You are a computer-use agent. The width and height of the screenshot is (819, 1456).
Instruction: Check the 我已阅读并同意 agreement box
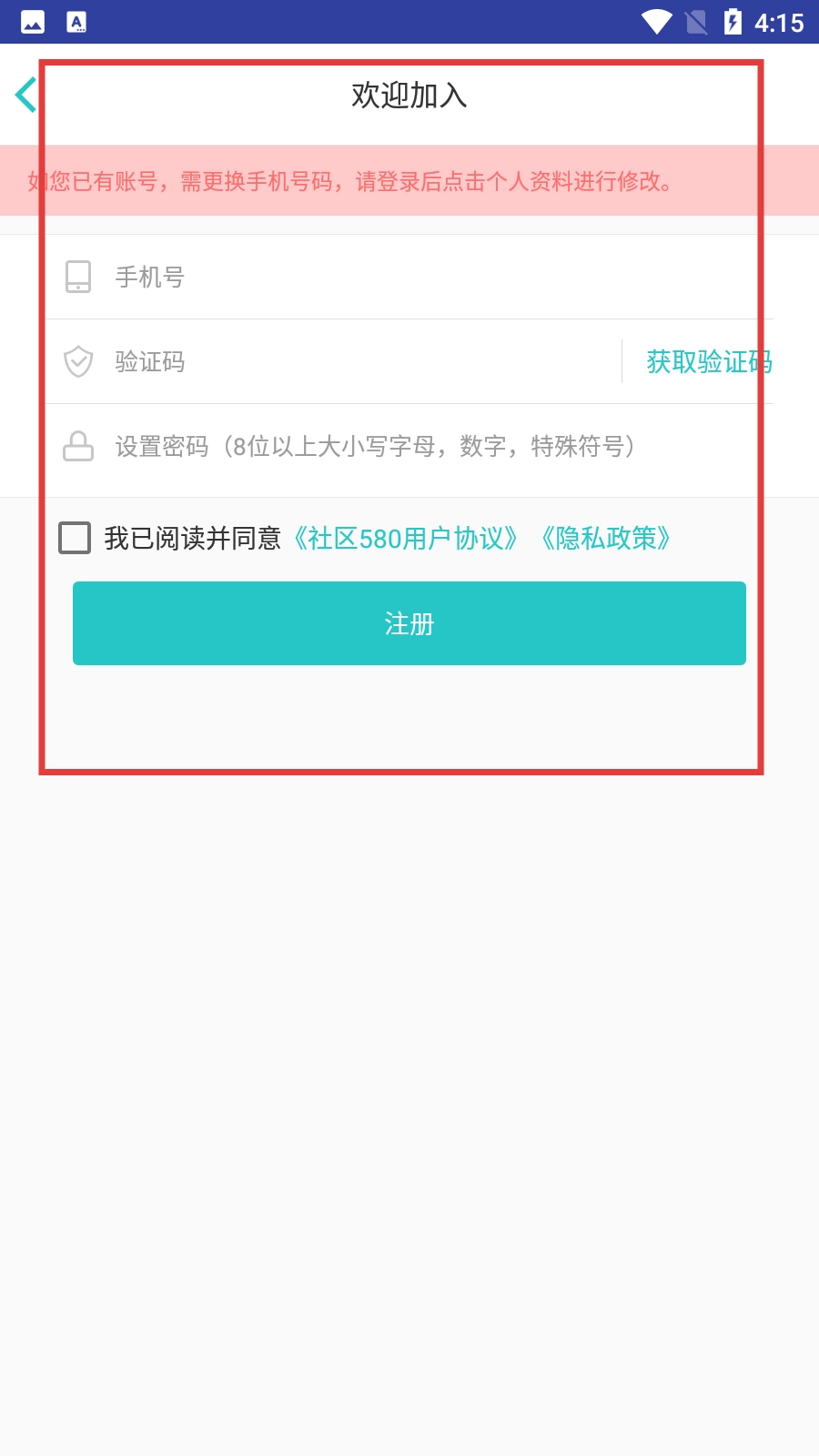pyautogui.click(x=75, y=538)
